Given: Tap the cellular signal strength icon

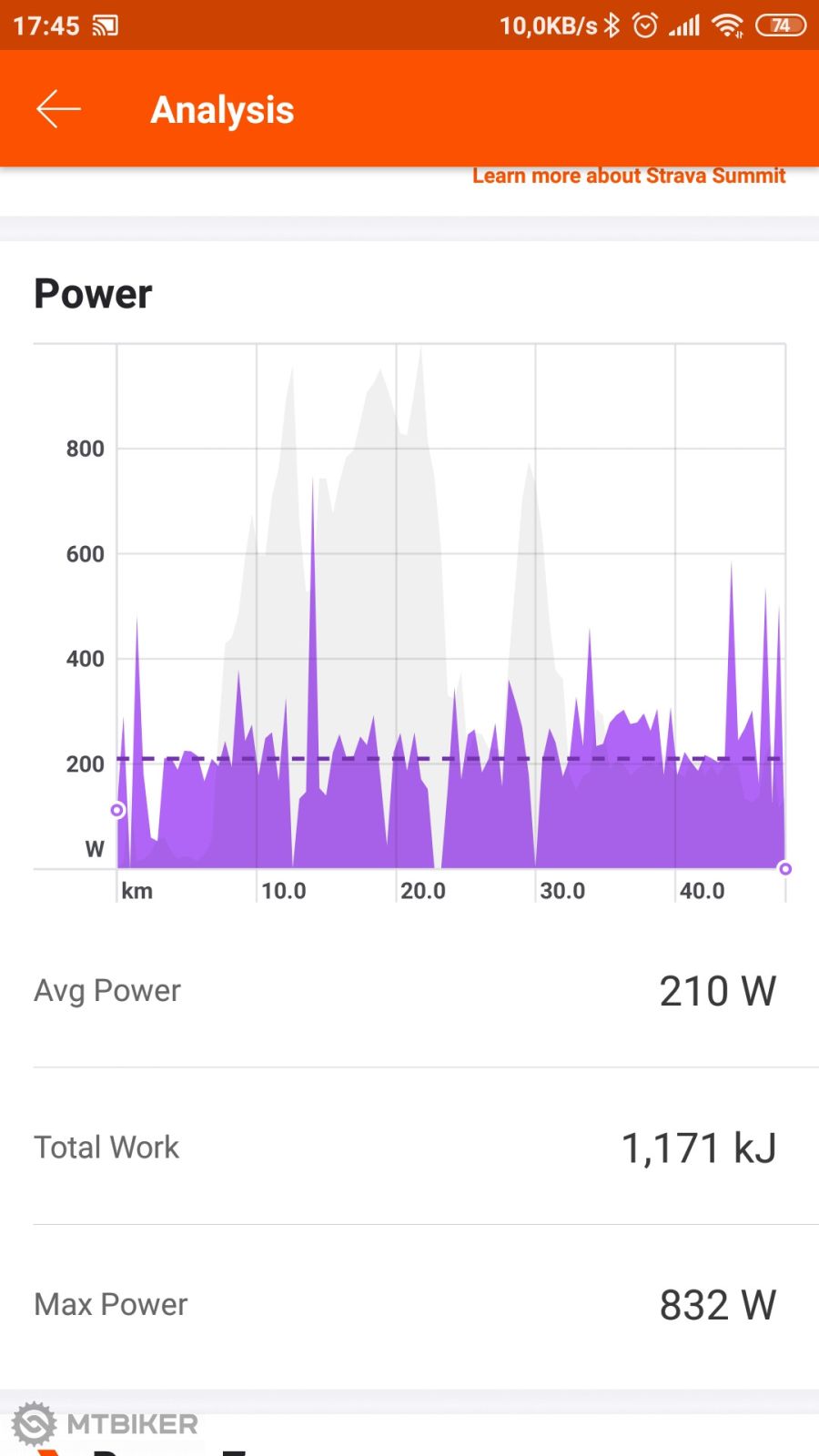Looking at the screenshot, I should click(683, 25).
